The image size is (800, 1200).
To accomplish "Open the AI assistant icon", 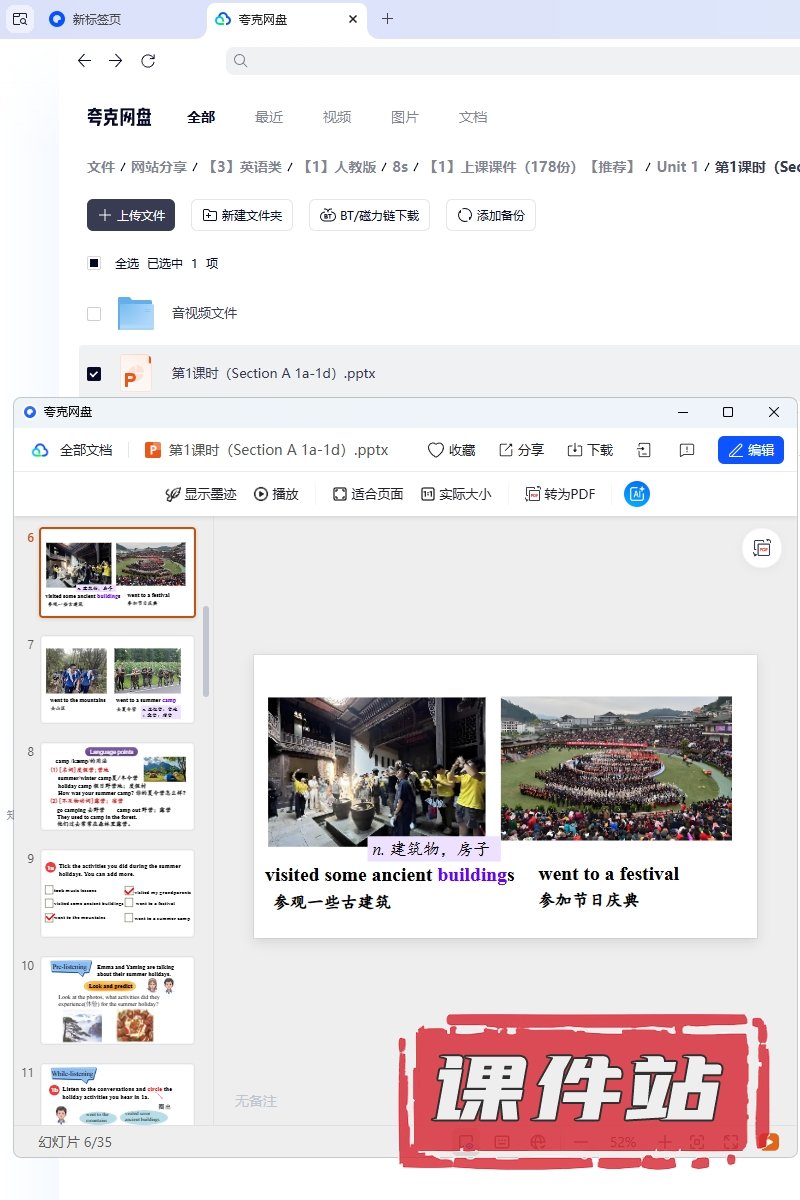I will pyautogui.click(x=637, y=494).
